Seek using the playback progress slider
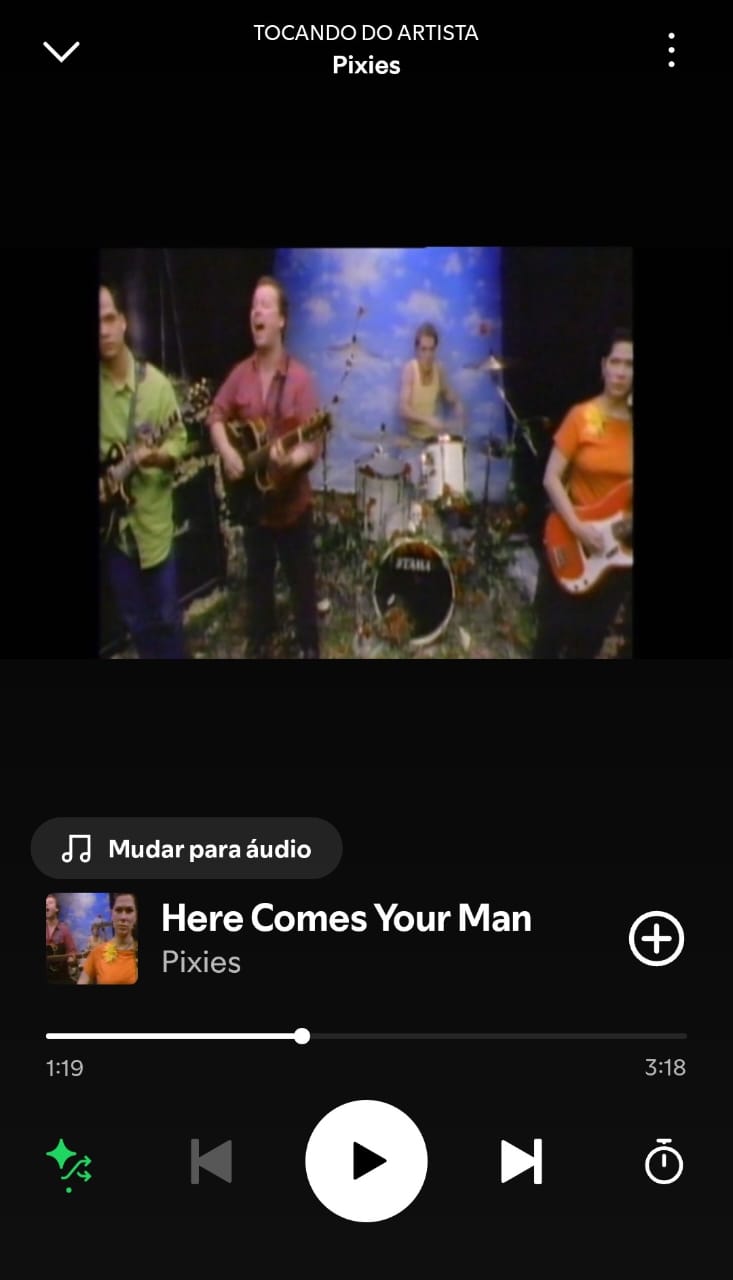 (301, 1037)
